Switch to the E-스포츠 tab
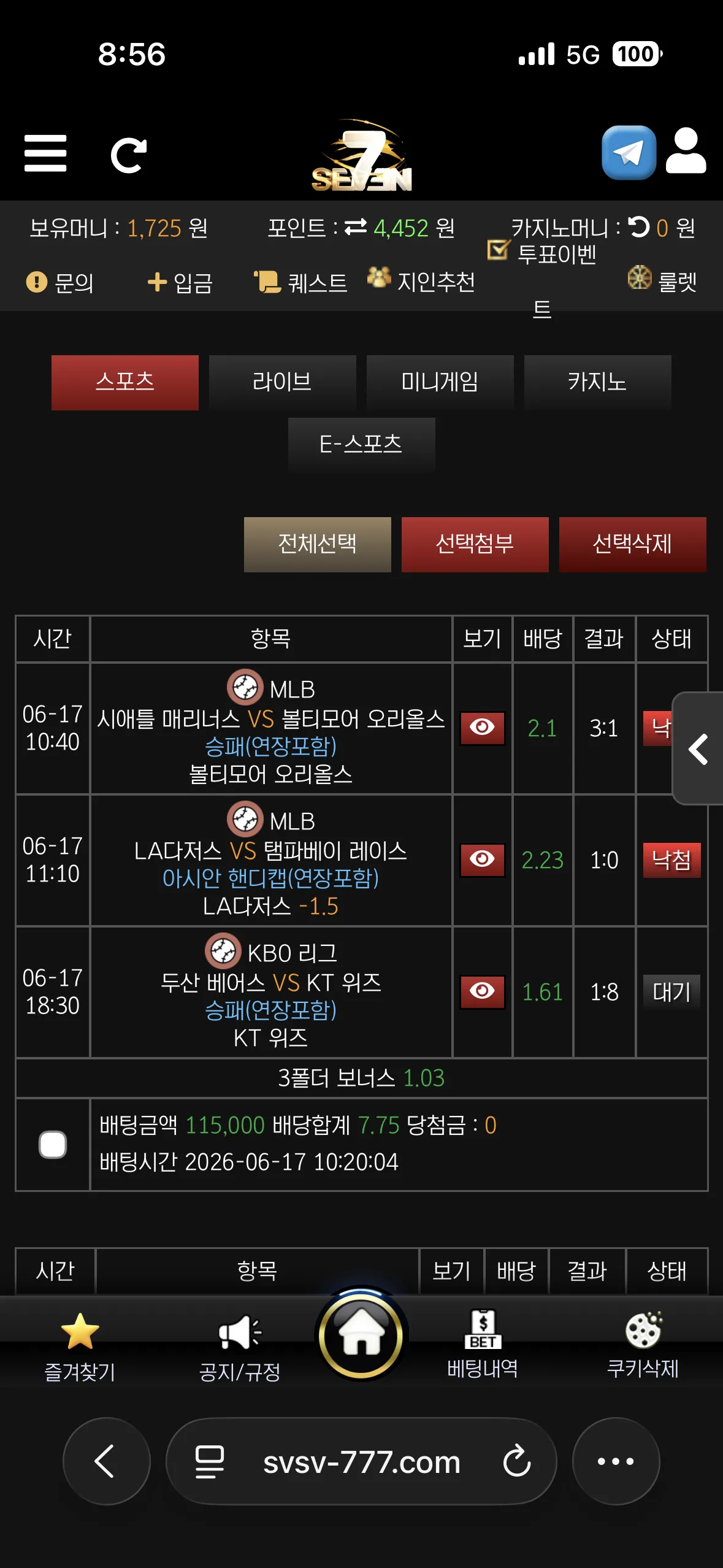 [362, 445]
